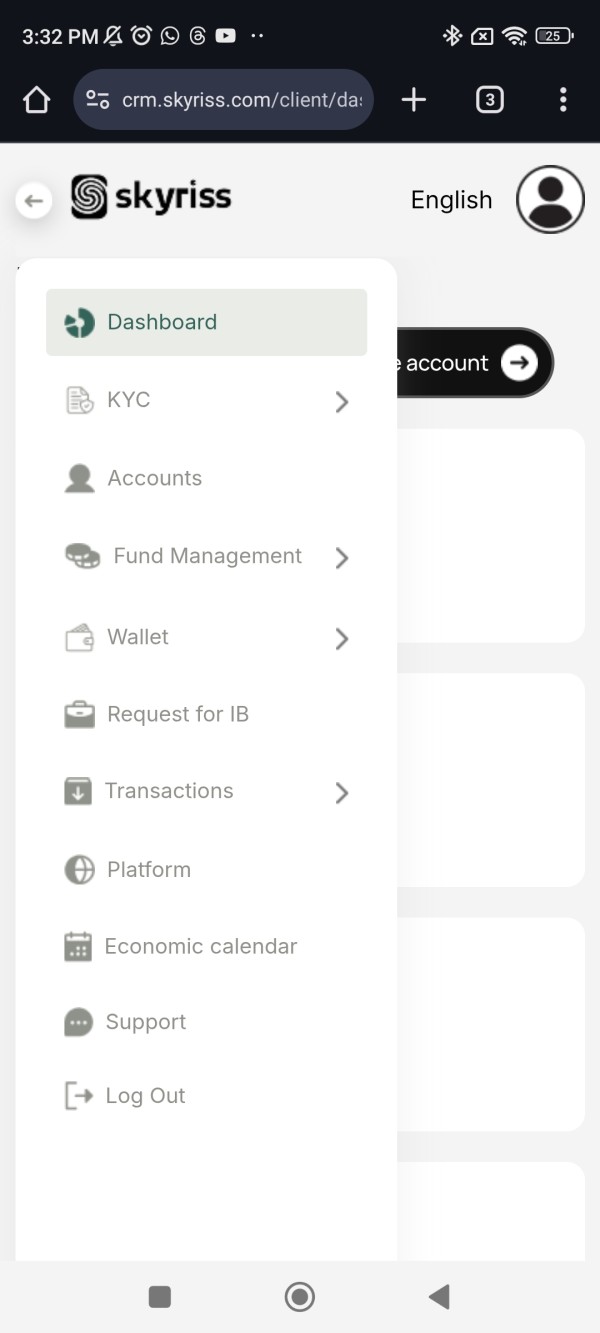Go to the Dashboard page
The height and width of the screenshot is (1333, 600).
tap(206, 322)
